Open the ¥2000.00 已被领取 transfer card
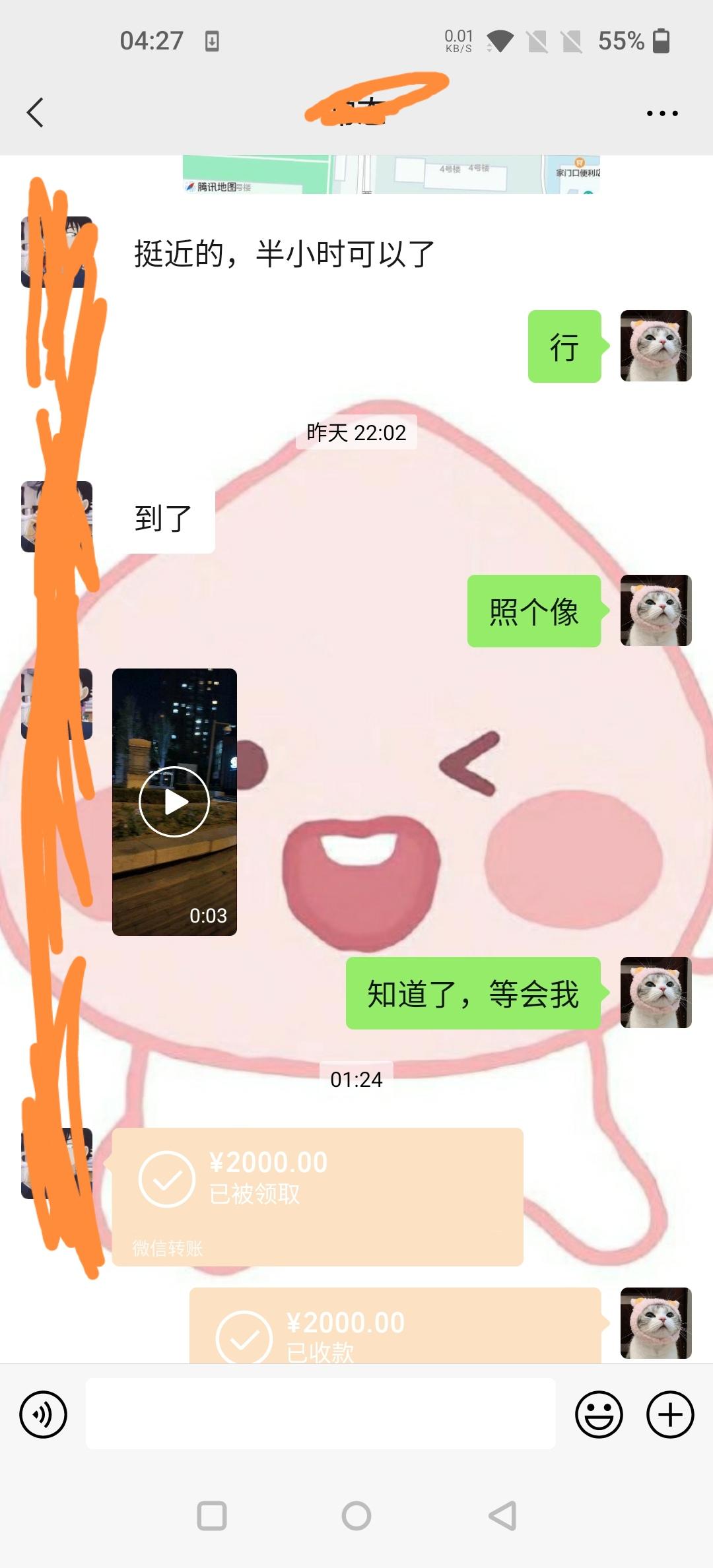 (x=317, y=1196)
